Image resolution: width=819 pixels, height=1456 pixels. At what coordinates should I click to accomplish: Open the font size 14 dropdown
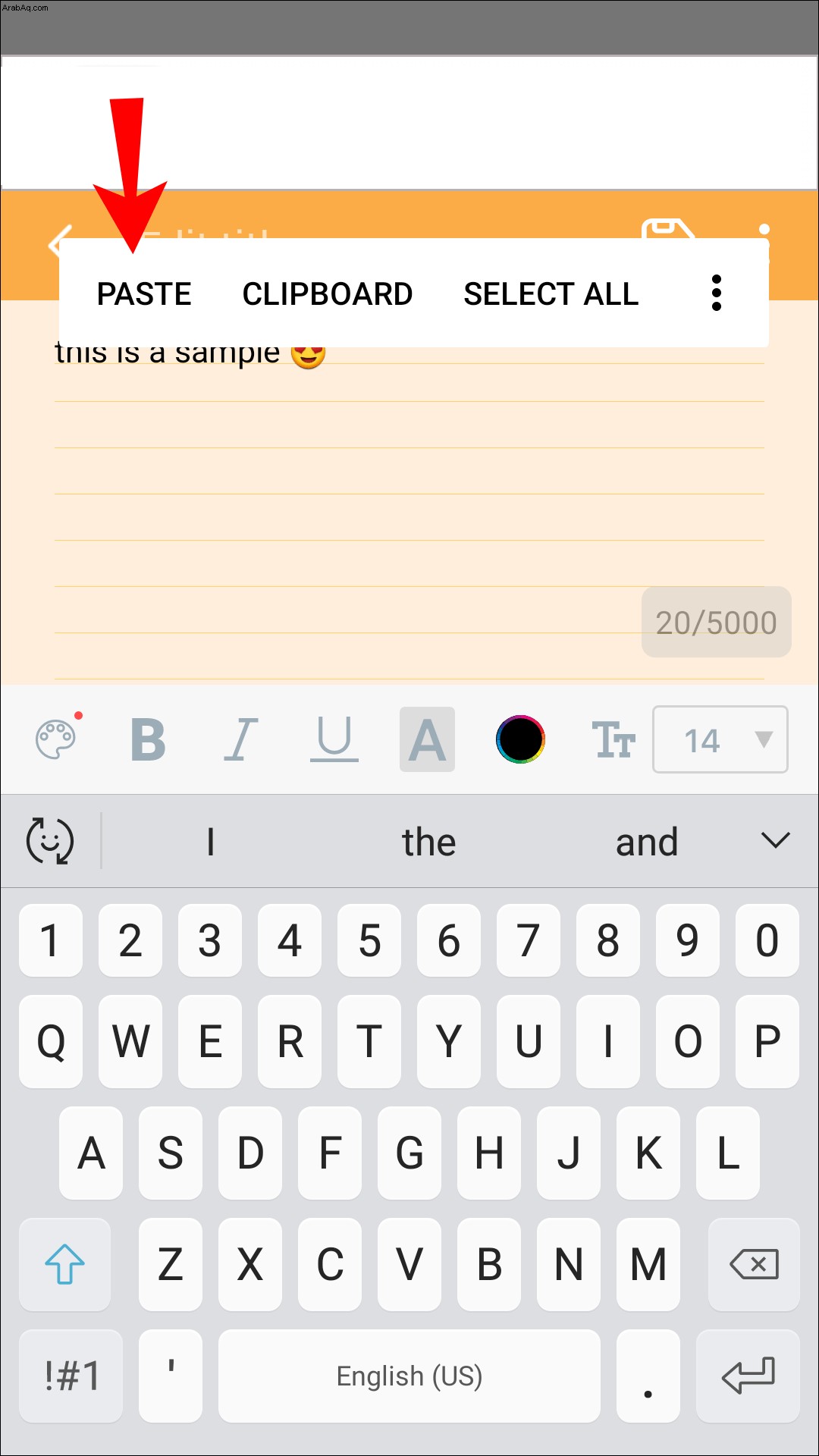point(720,739)
